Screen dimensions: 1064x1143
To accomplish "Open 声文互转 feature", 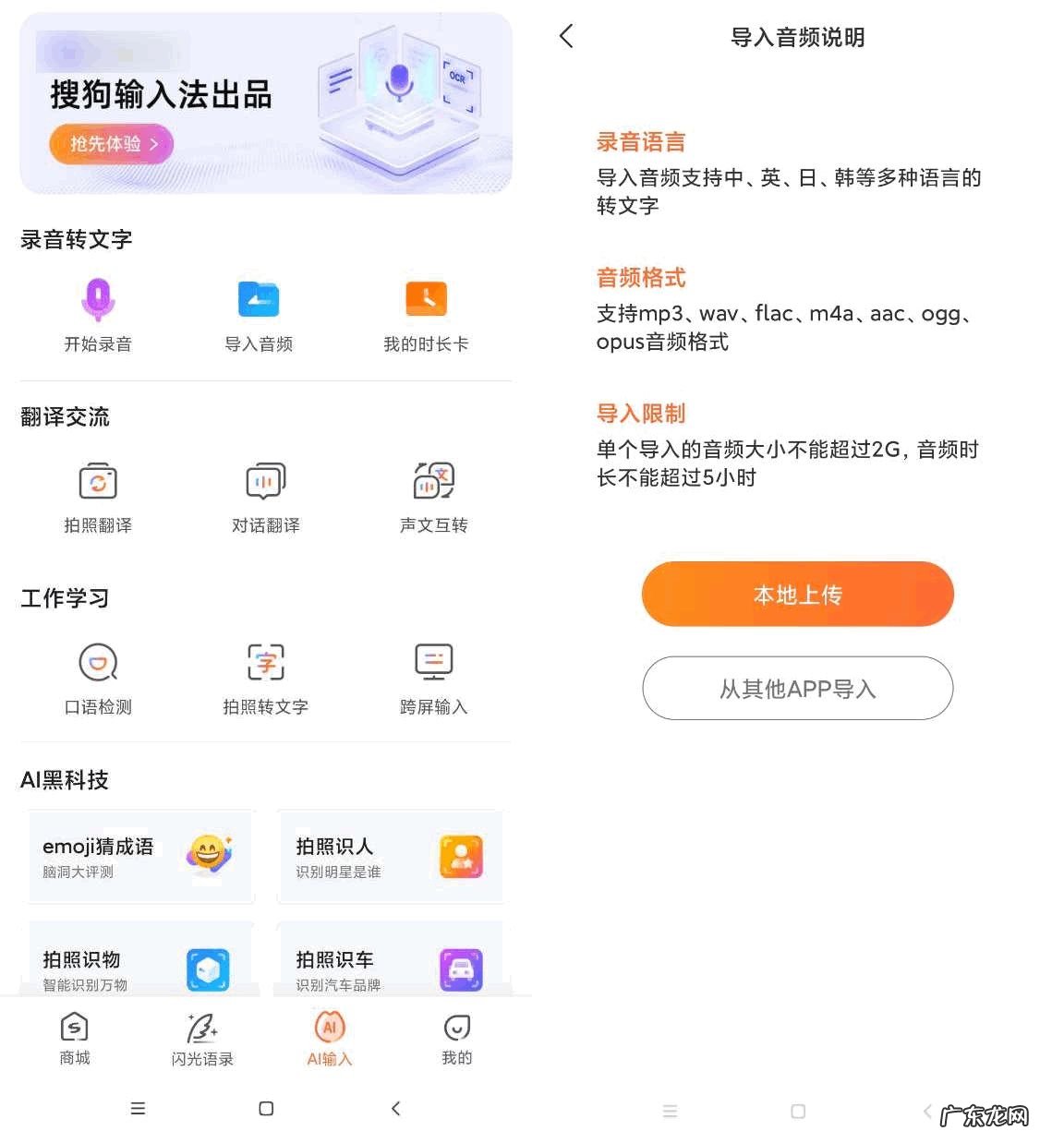I will tap(433, 497).
